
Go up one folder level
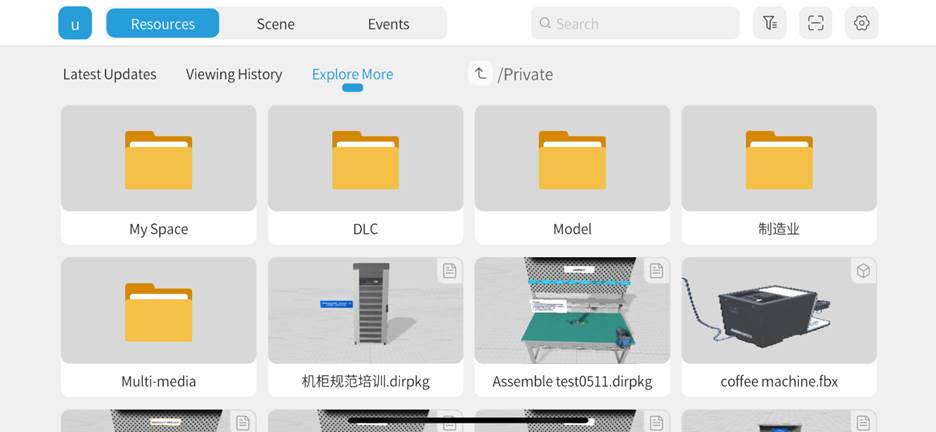tap(480, 73)
